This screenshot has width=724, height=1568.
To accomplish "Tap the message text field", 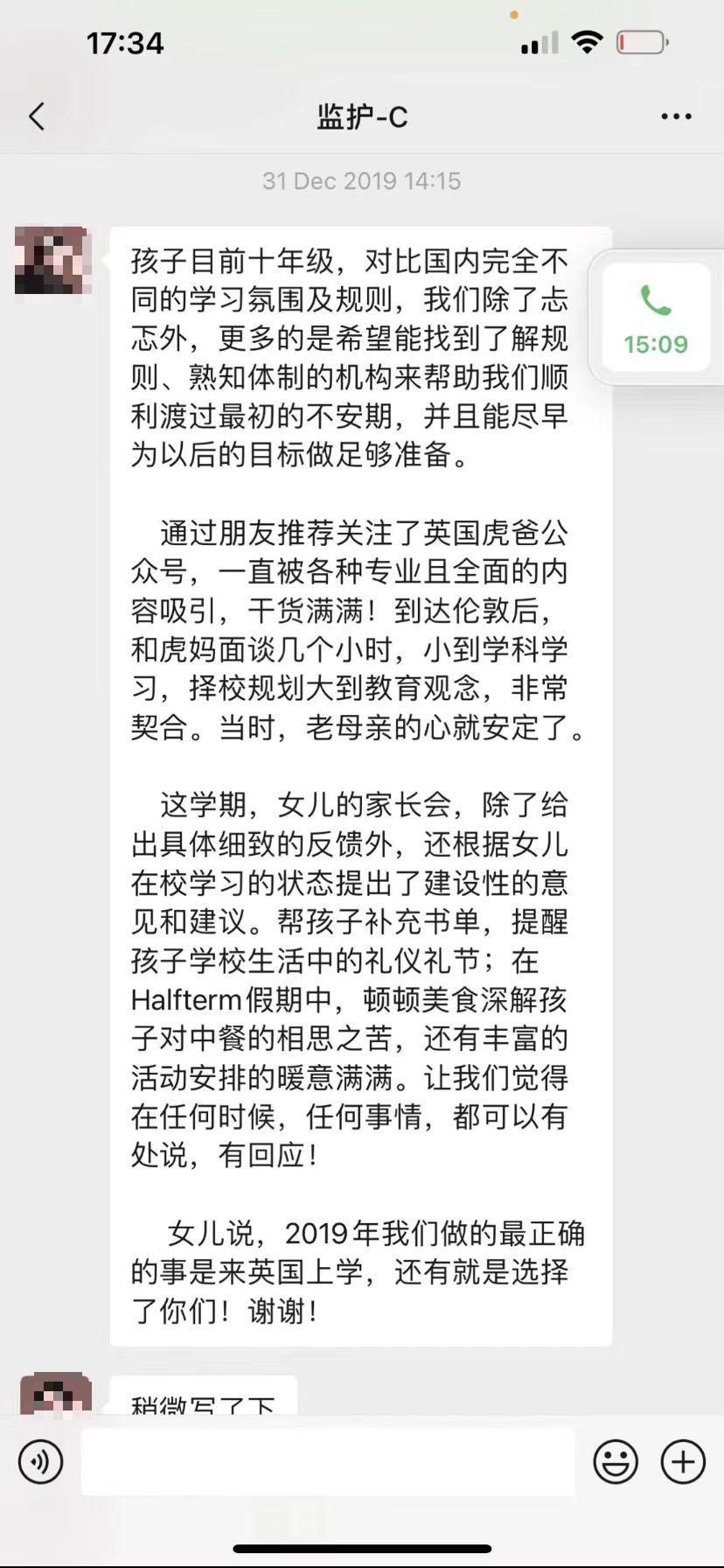I will pos(328,1461).
